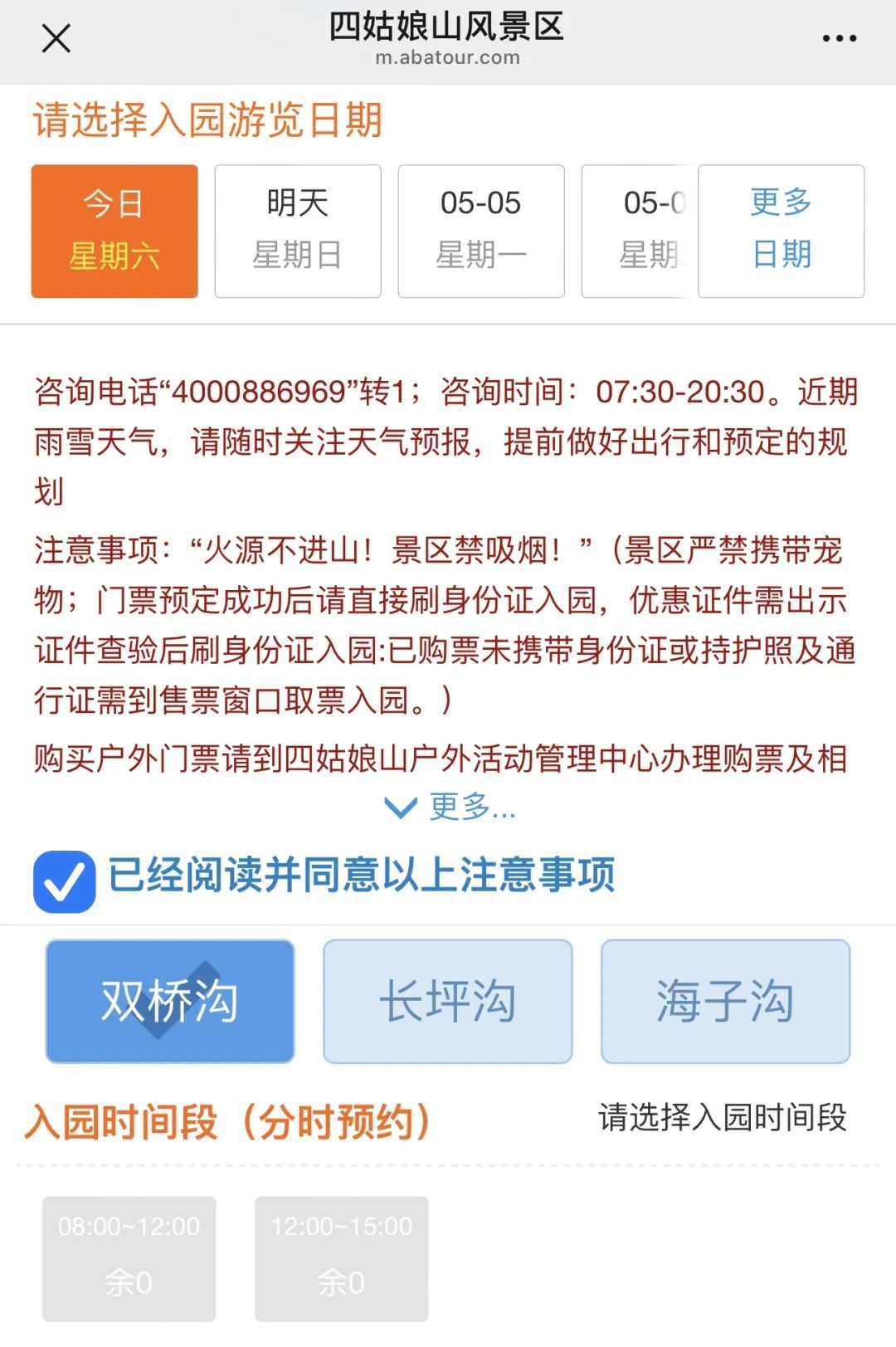Screen dimensions: 896x1347
Task: Open the three-dot overflow menu
Action: point(839,38)
